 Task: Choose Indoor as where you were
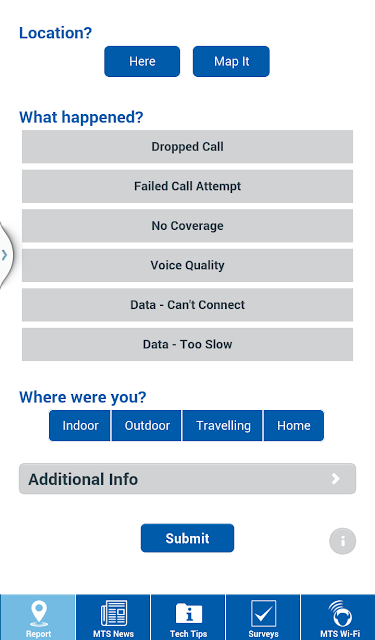(x=80, y=426)
